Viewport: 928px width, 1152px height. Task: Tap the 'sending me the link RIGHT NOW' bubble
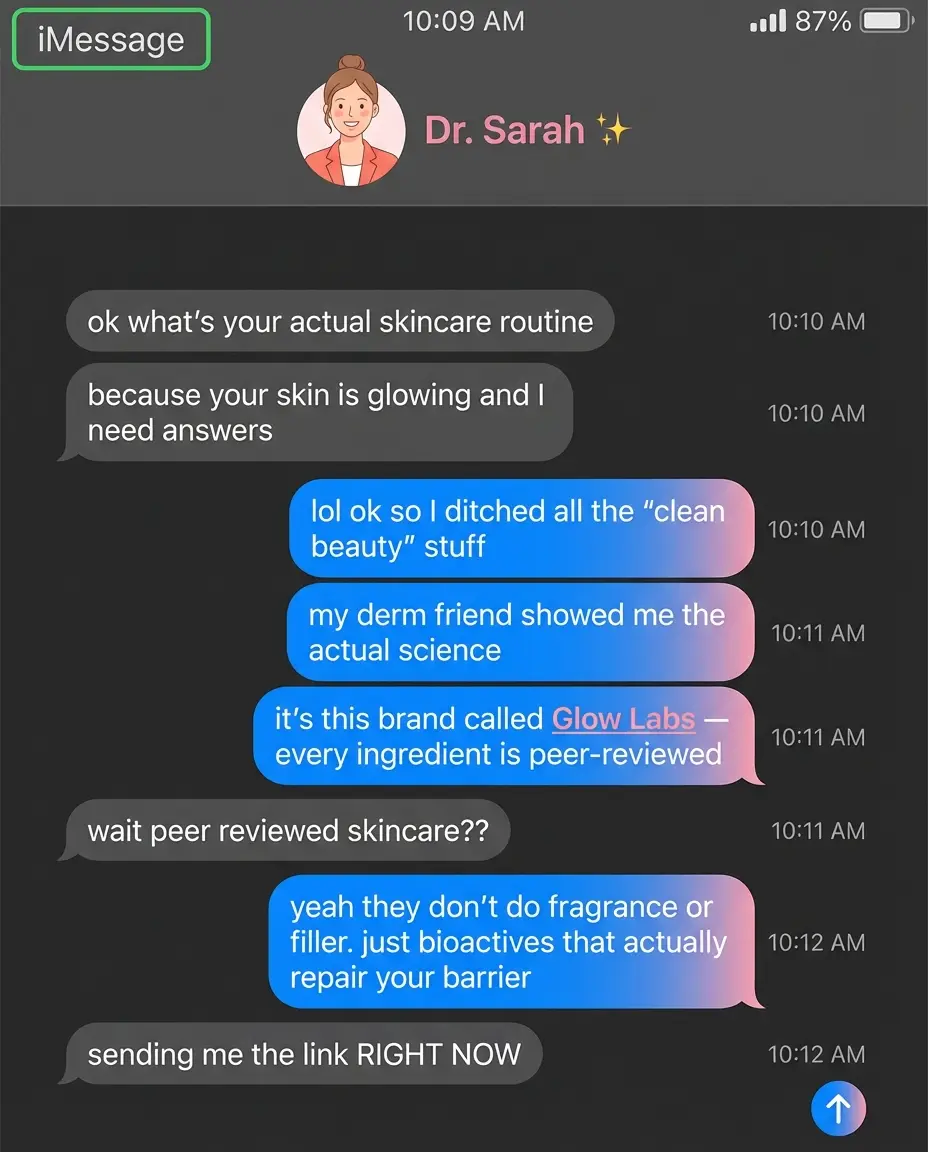[x=303, y=1054]
